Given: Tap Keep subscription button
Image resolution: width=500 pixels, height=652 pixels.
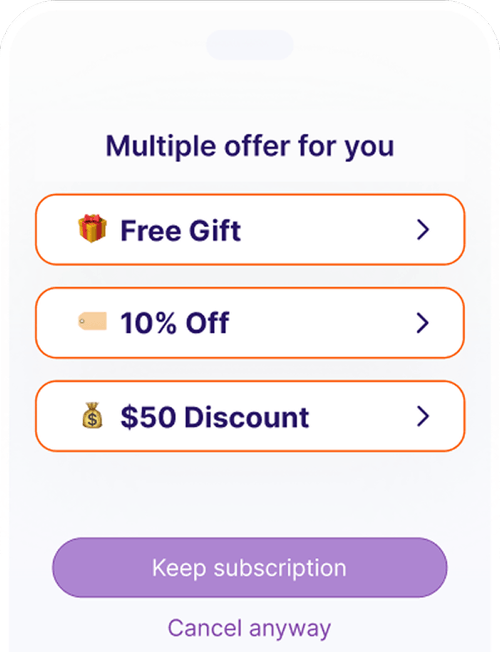Looking at the screenshot, I should [250, 568].
